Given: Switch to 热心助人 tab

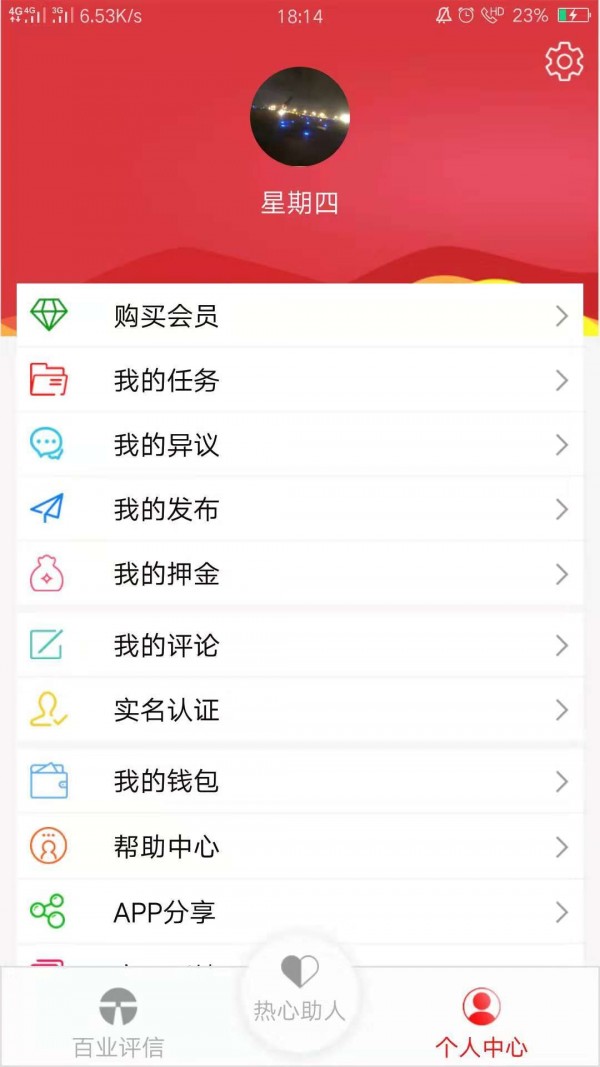Looking at the screenshot, I should point(299,990).
